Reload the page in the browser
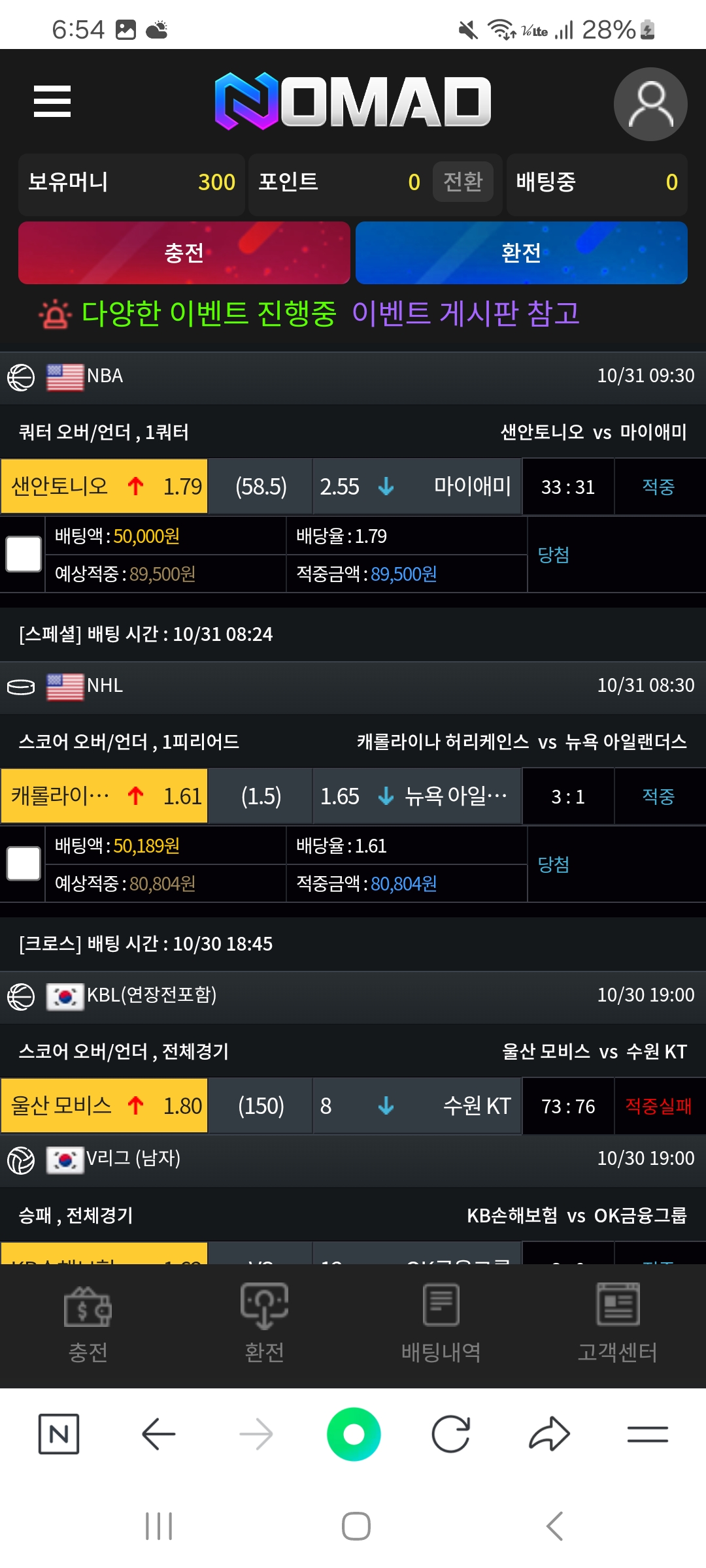Screen dimensions: 706x1568 pos(451,1434)
